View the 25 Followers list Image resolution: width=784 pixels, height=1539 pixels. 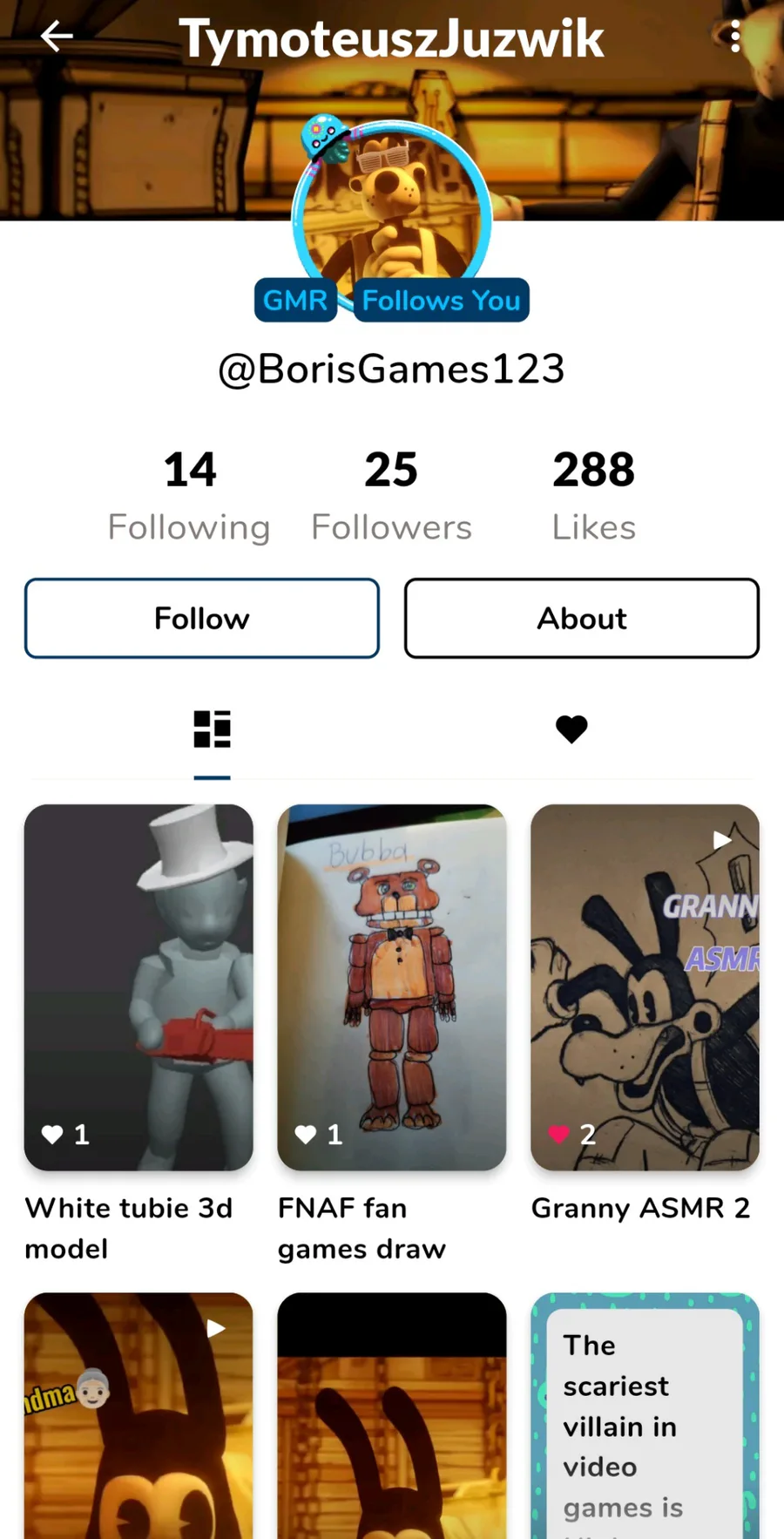(391, 495)
